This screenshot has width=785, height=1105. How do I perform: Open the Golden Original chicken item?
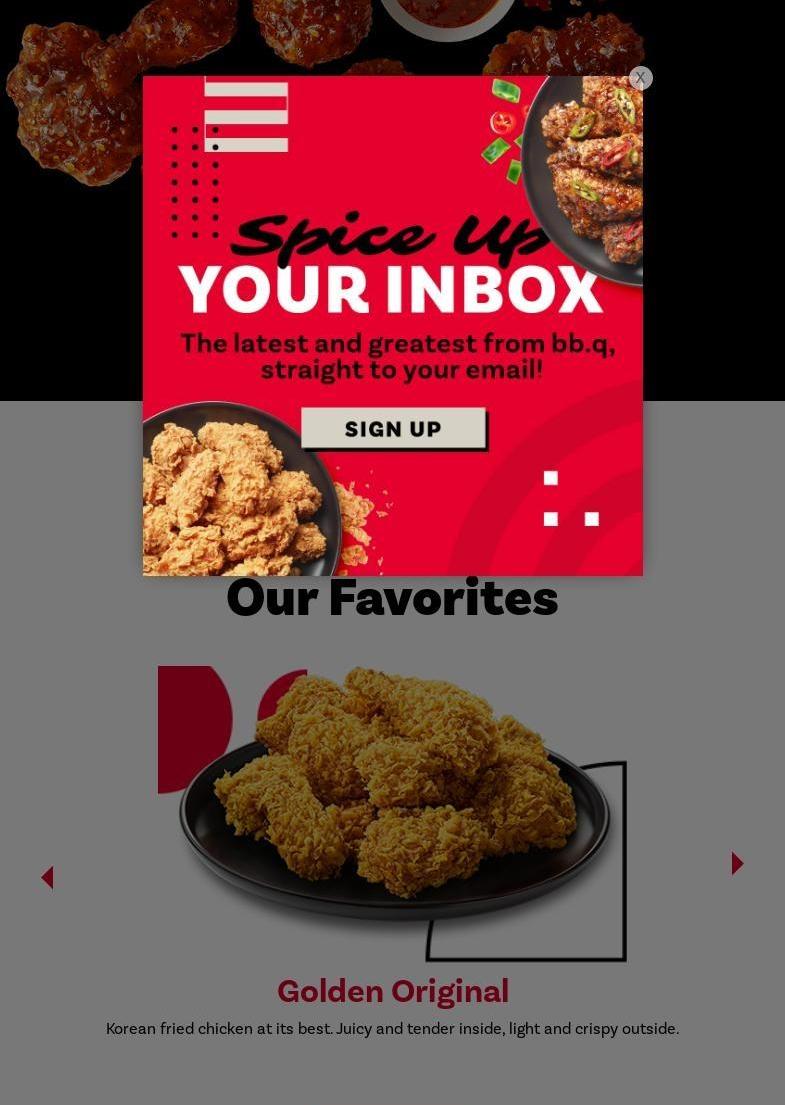point(392,991)
